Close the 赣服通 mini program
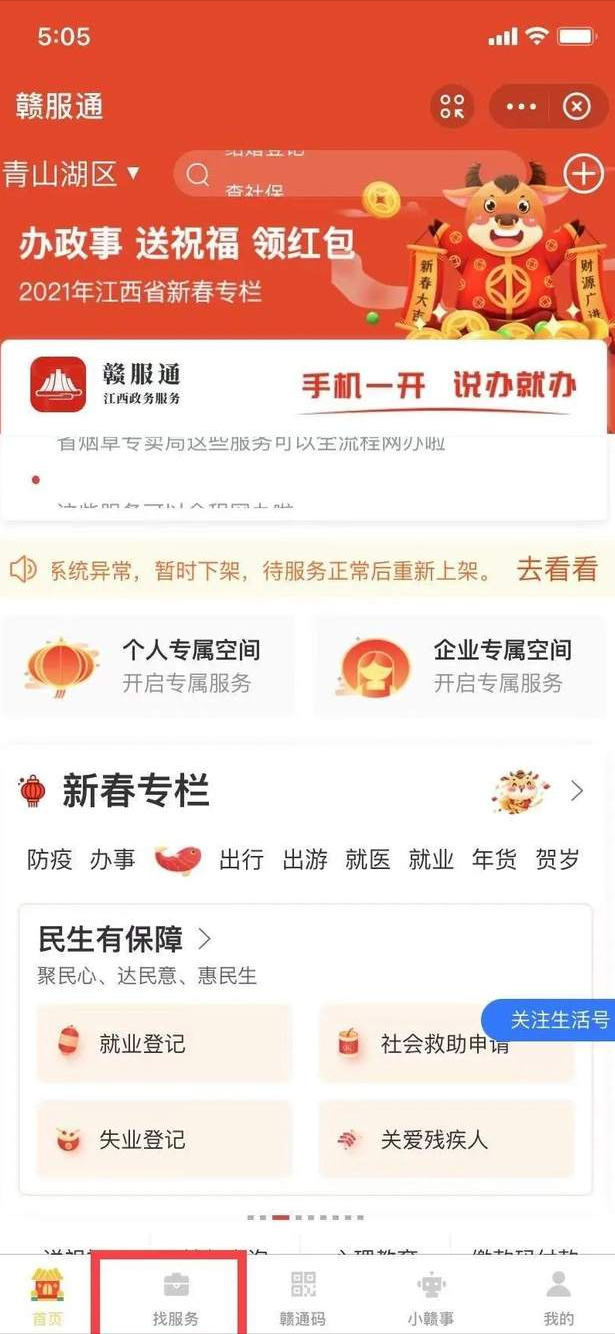Viewport: 615px width, 1334px height. [577, 107]
